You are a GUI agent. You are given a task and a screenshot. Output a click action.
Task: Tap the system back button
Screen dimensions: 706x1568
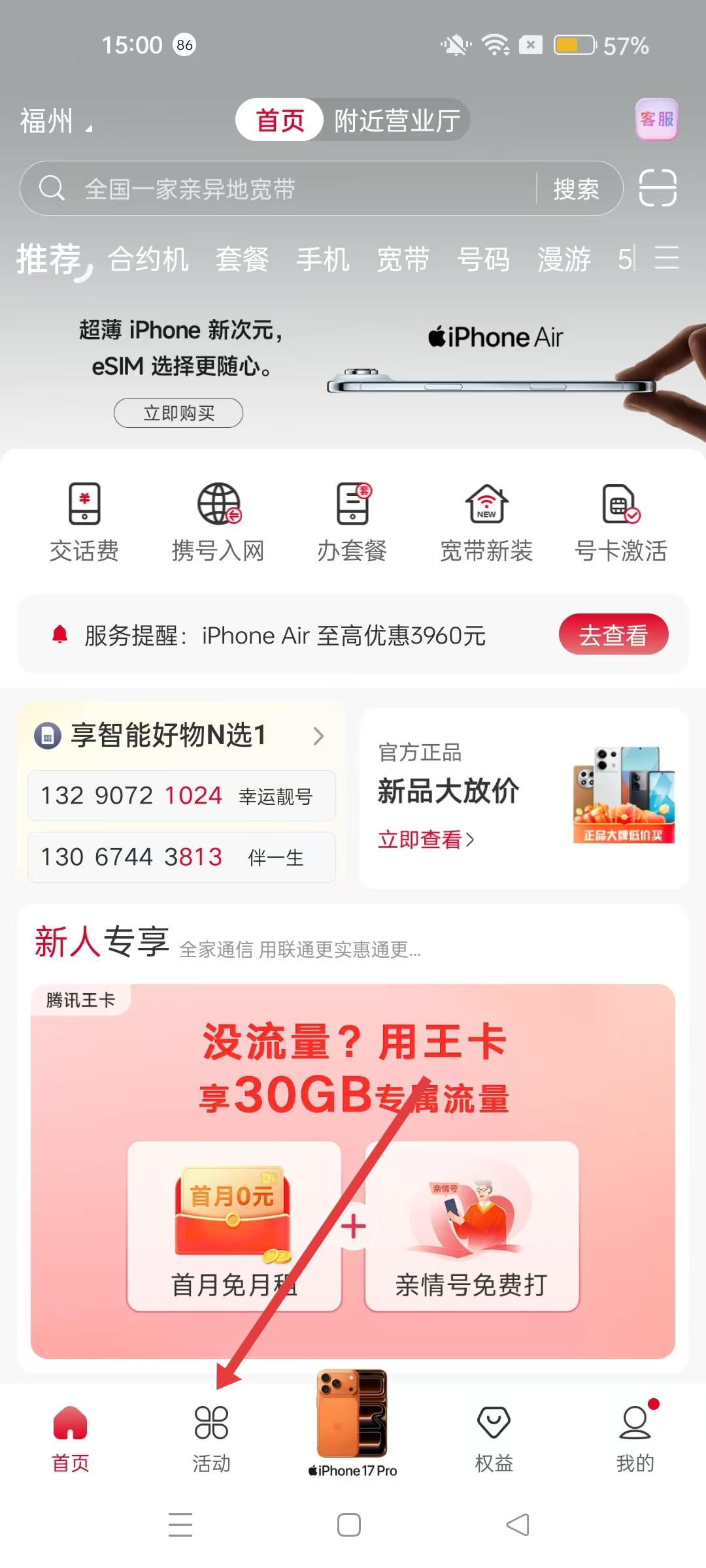pyautogui.click(x=518, y=1525)
